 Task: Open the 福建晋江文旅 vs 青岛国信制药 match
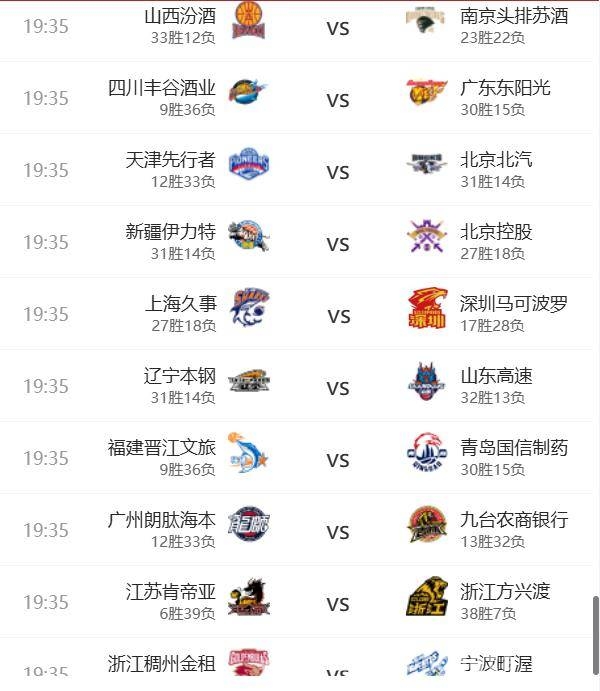click(338, 460)
